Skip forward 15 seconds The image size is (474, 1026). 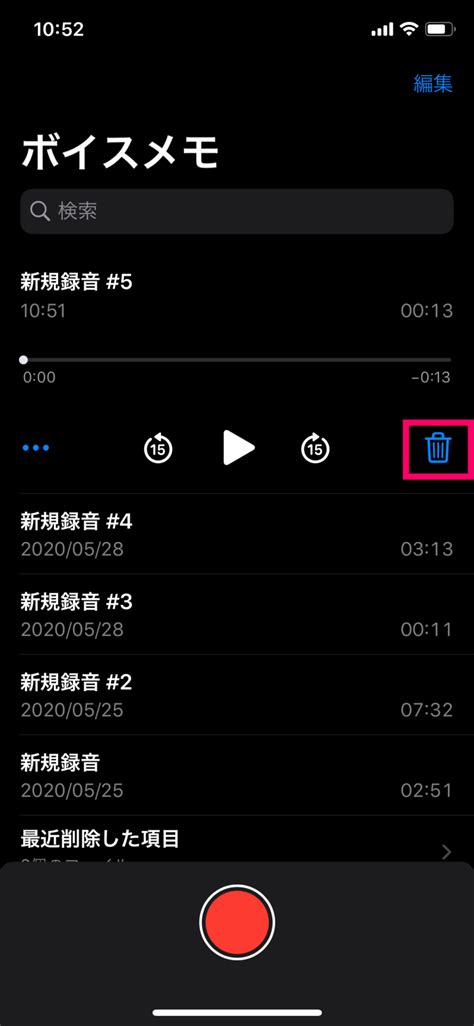point(316,449)
